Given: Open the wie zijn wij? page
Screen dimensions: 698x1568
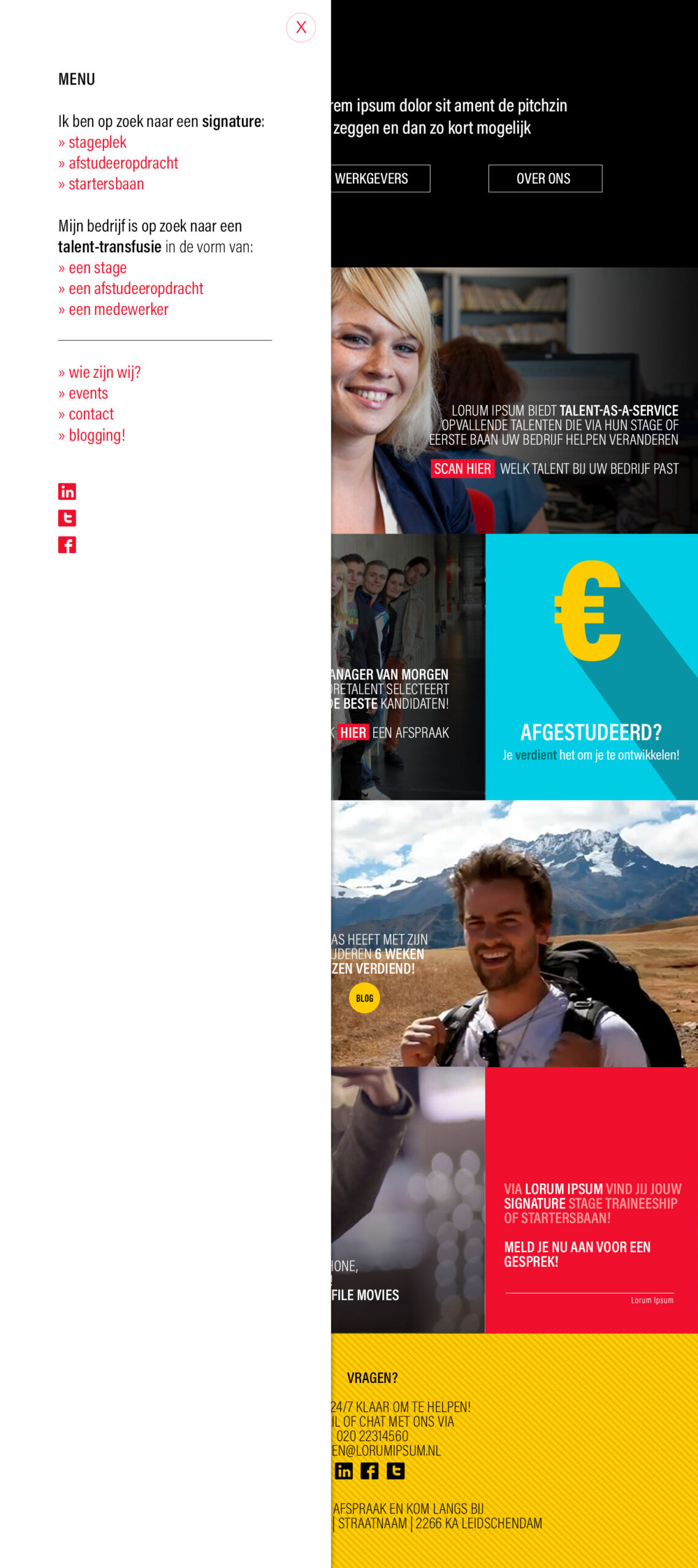Looking at the screenshot, I should 100,372.
